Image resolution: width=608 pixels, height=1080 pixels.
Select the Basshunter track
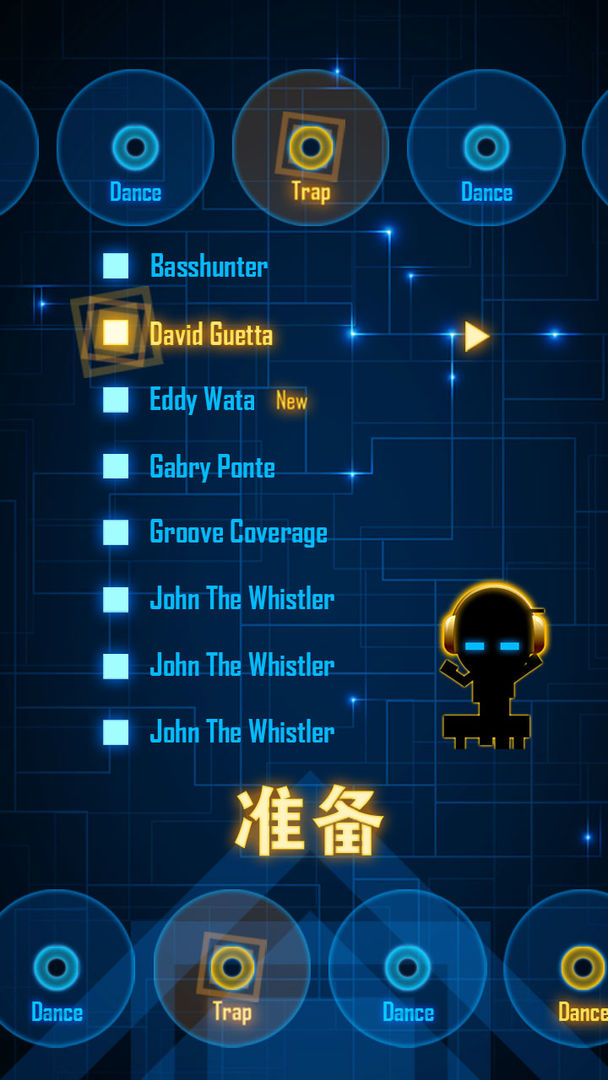(208, 266)
